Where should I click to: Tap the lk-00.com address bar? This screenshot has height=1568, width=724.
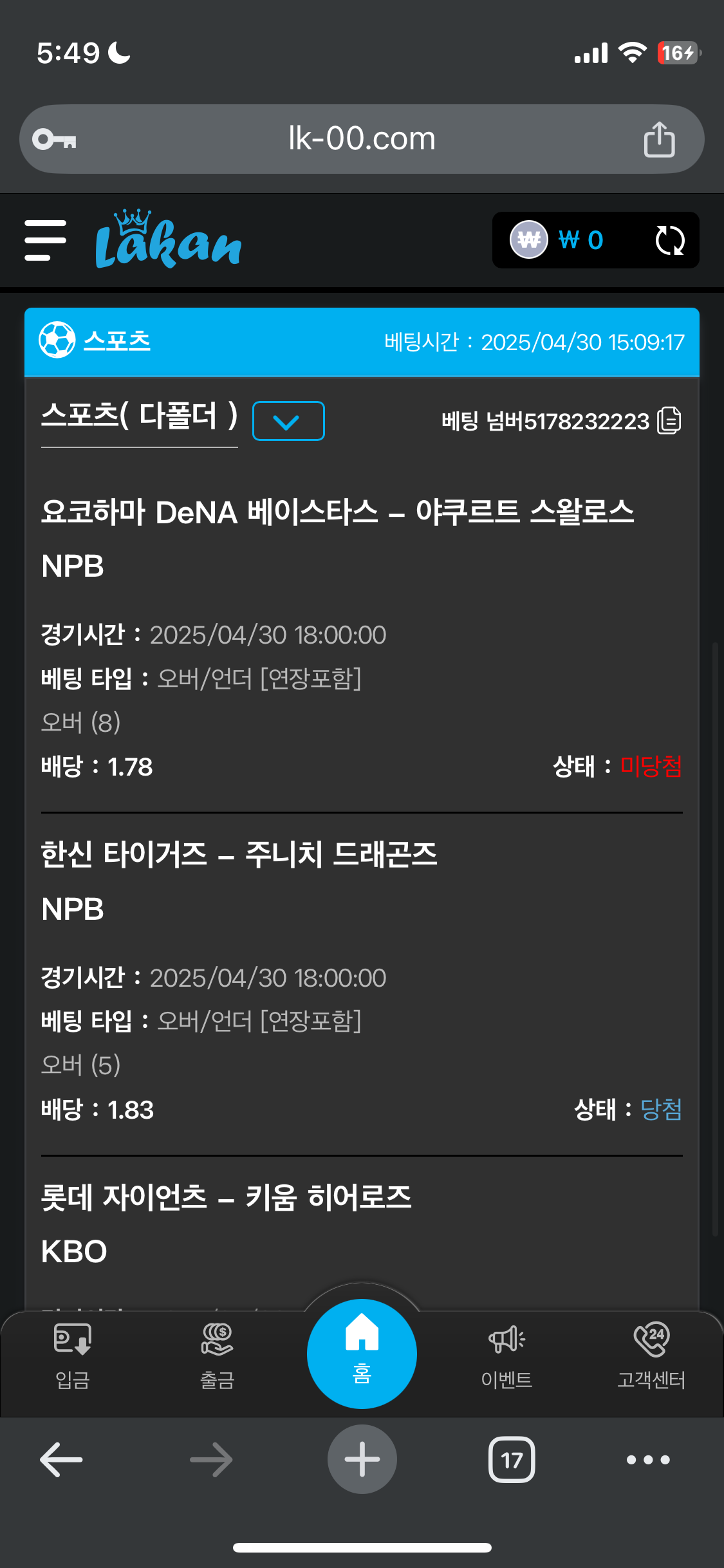(x=362, y=139)
